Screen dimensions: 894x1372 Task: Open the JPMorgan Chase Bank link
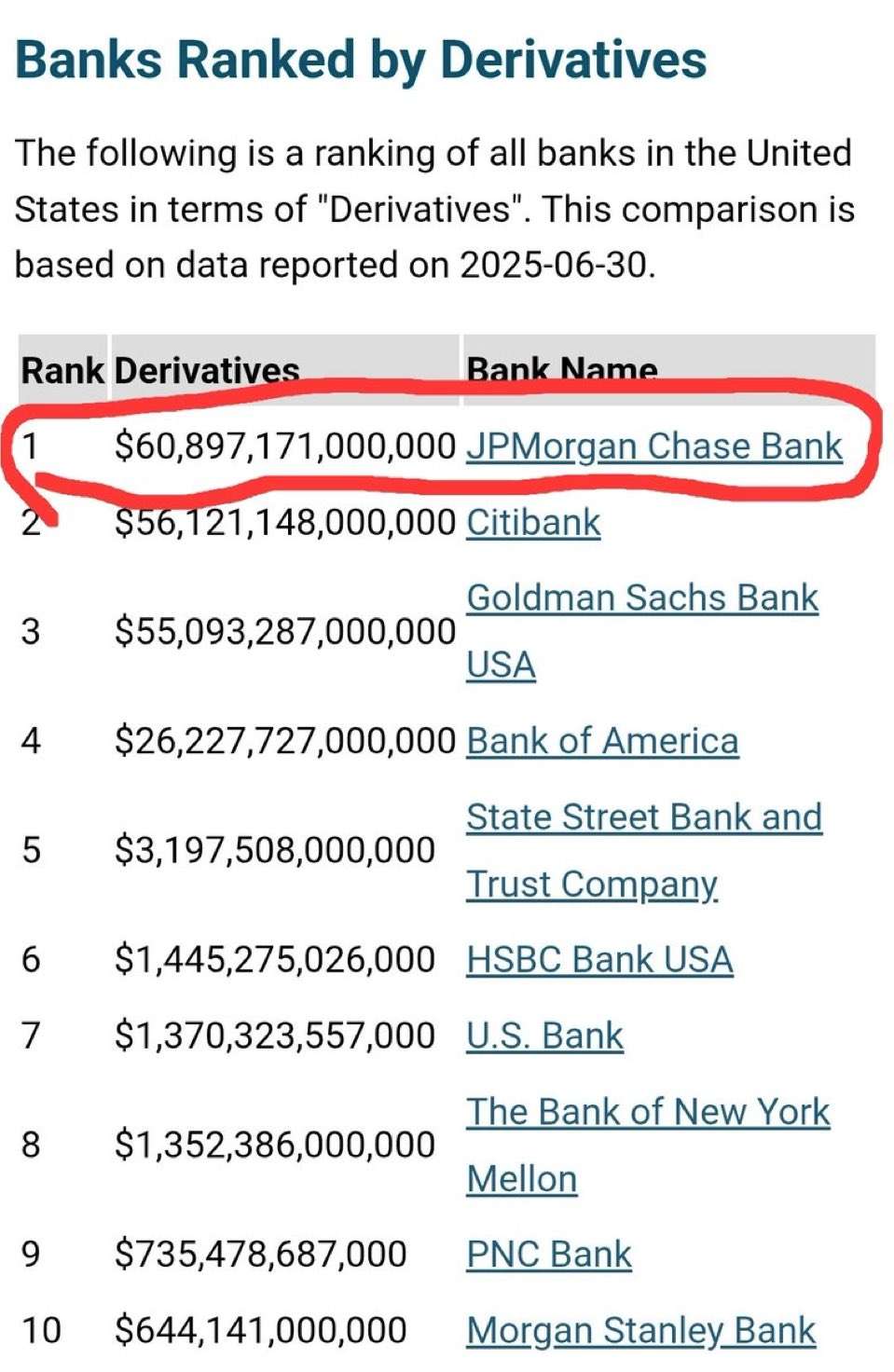tap(653, 446)
